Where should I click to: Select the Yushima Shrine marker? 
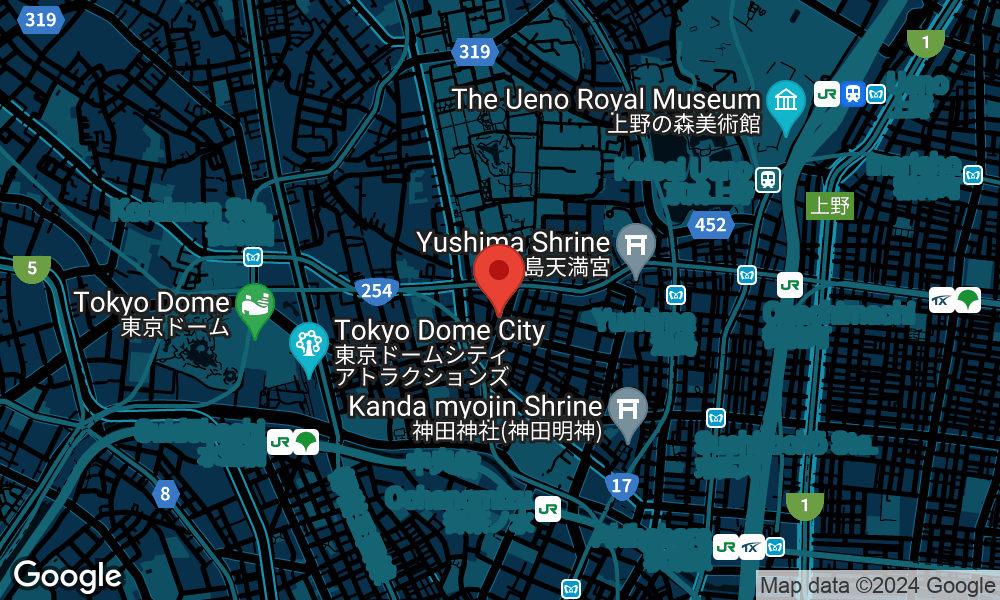coord(635,251)
